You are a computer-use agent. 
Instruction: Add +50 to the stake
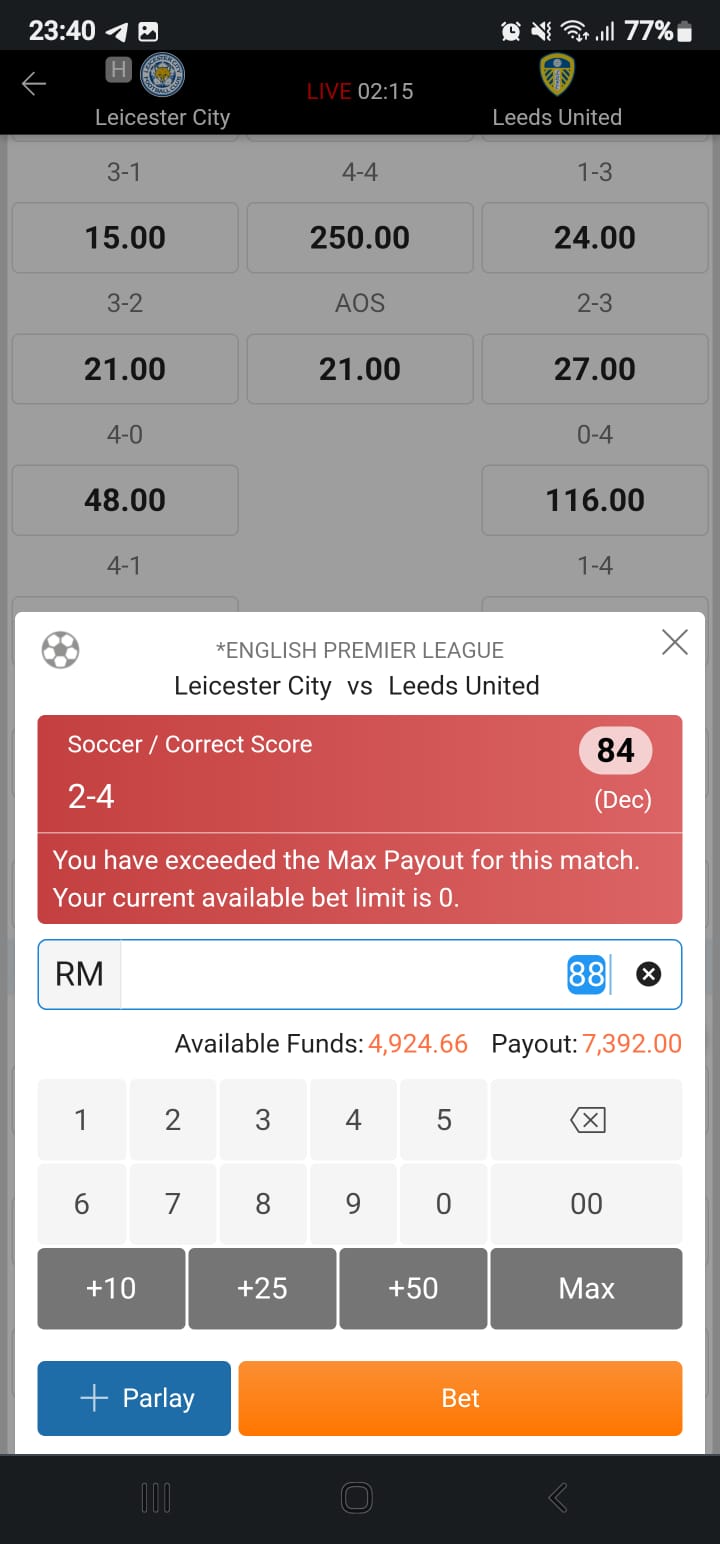point(413,1288)
